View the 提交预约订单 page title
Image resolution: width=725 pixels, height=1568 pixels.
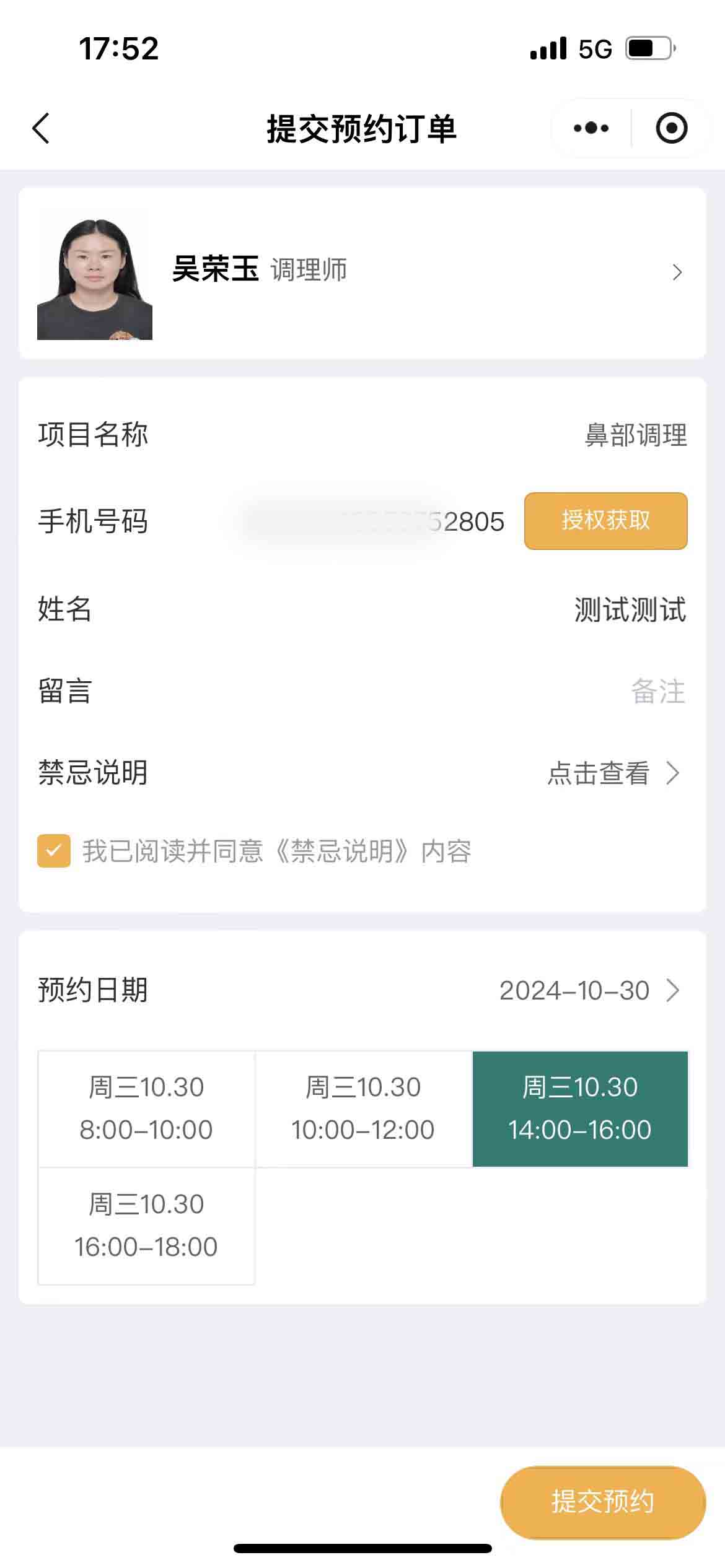pyautogui.click(x=361, y=128)
